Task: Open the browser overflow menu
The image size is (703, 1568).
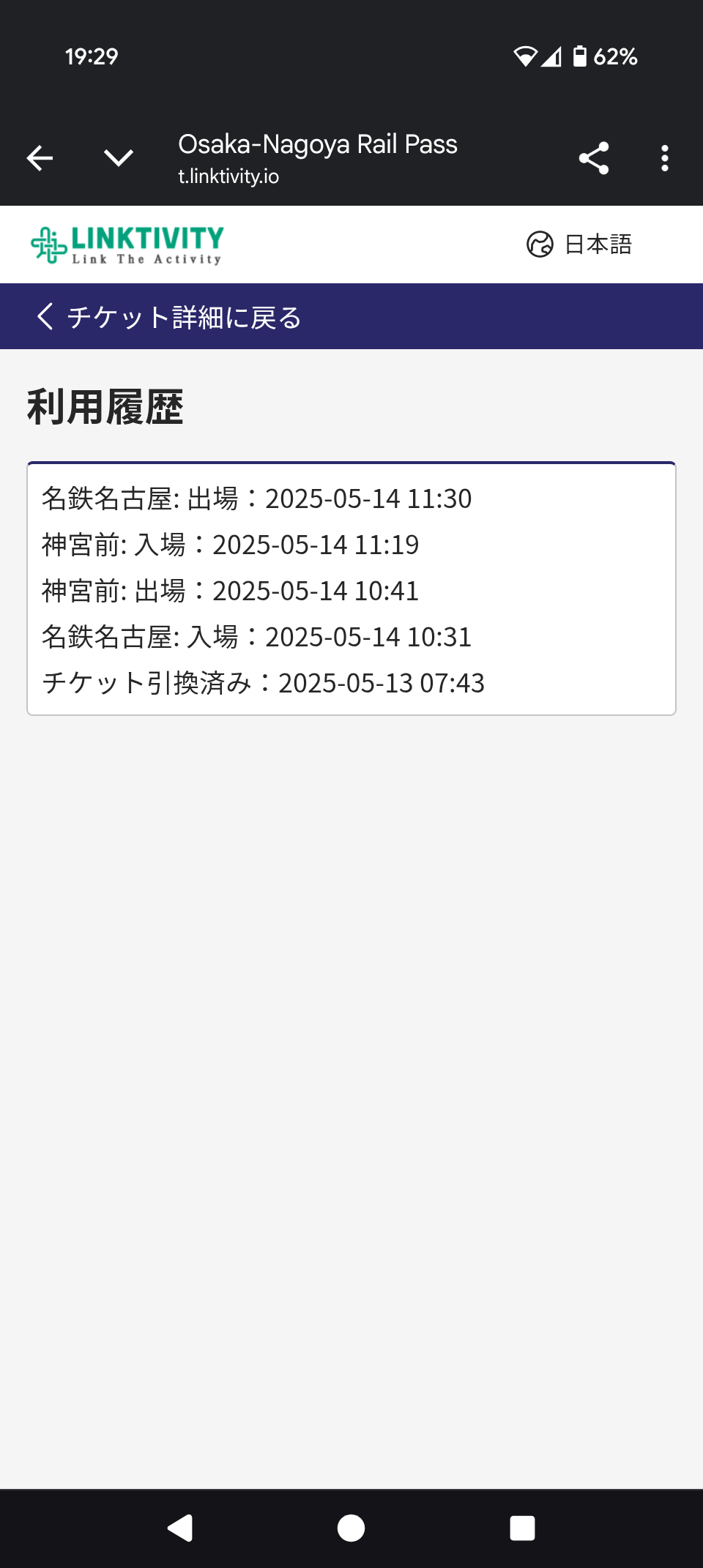Action: (664, 158)
